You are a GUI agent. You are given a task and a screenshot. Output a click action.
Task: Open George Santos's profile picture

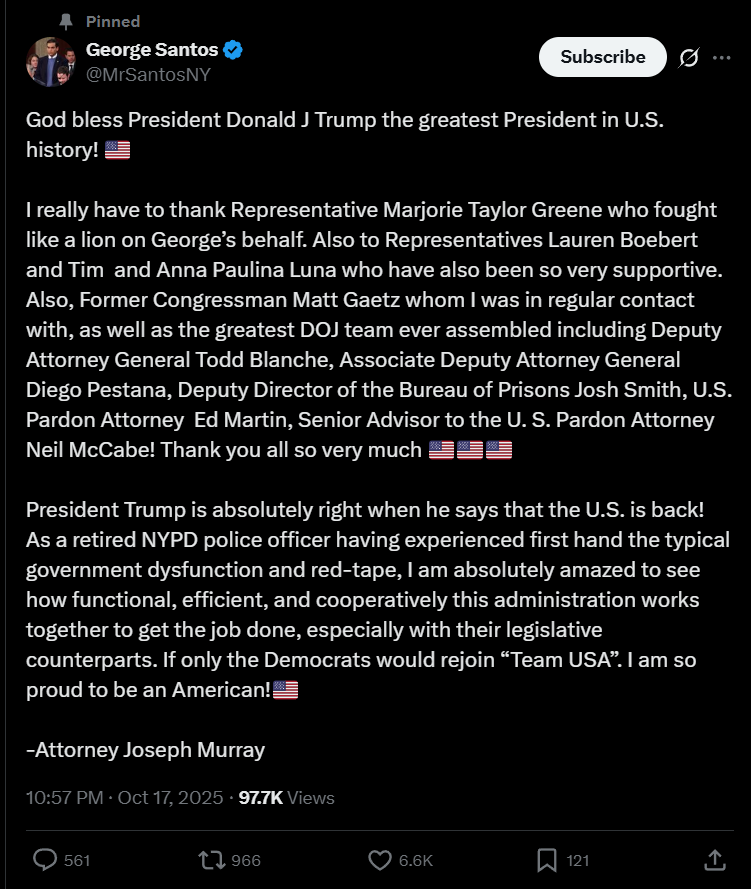click(50, 62)
